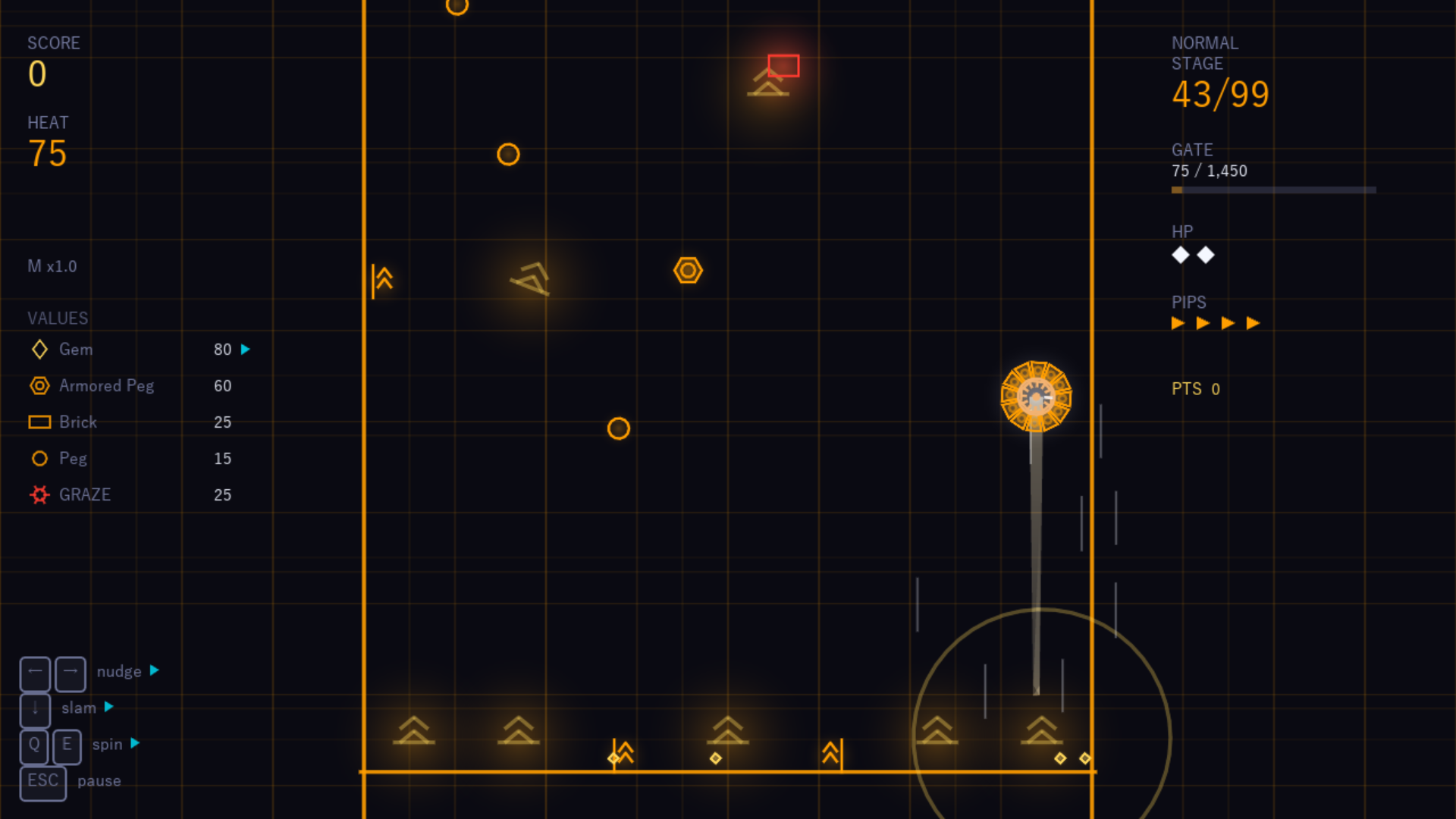
Task: Hit the down arrow slam key
Action: click(x=35, y=710)
